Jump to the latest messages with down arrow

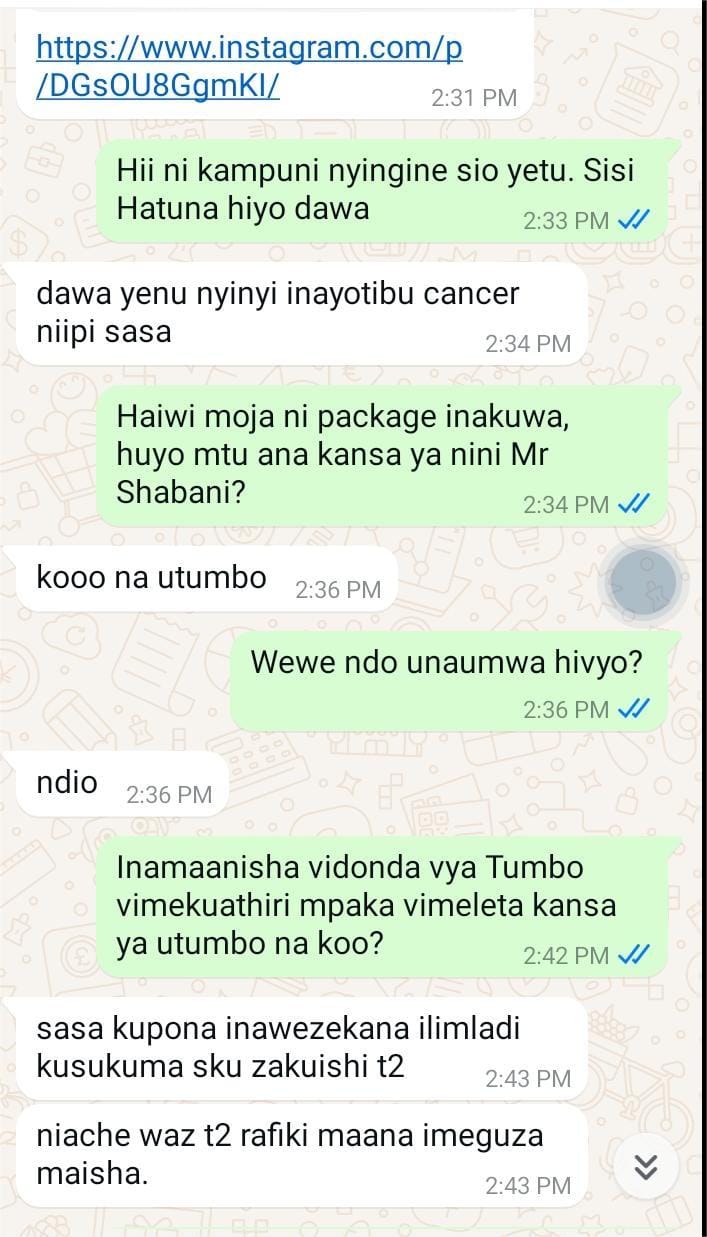[647, 1166]
